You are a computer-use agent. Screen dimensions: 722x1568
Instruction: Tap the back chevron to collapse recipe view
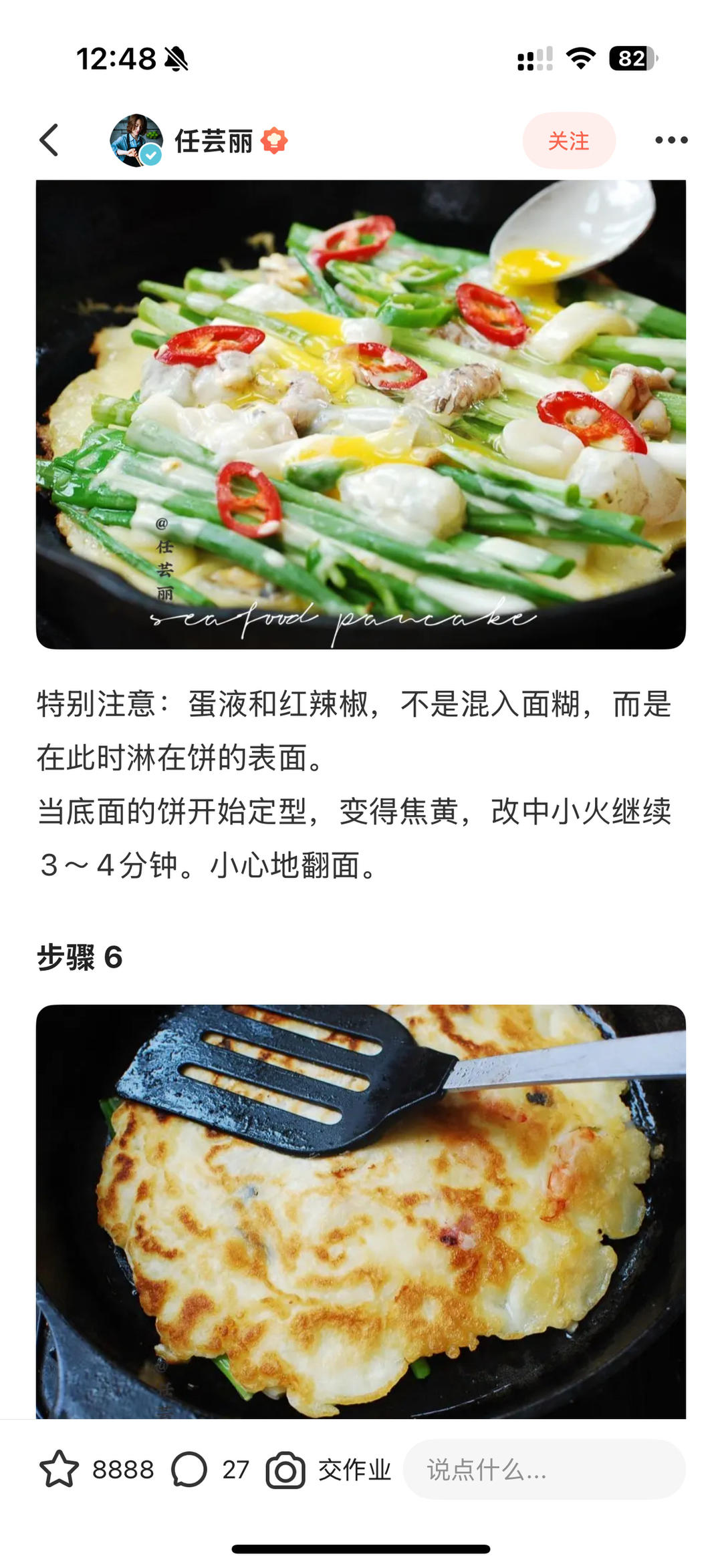point(48,140)
